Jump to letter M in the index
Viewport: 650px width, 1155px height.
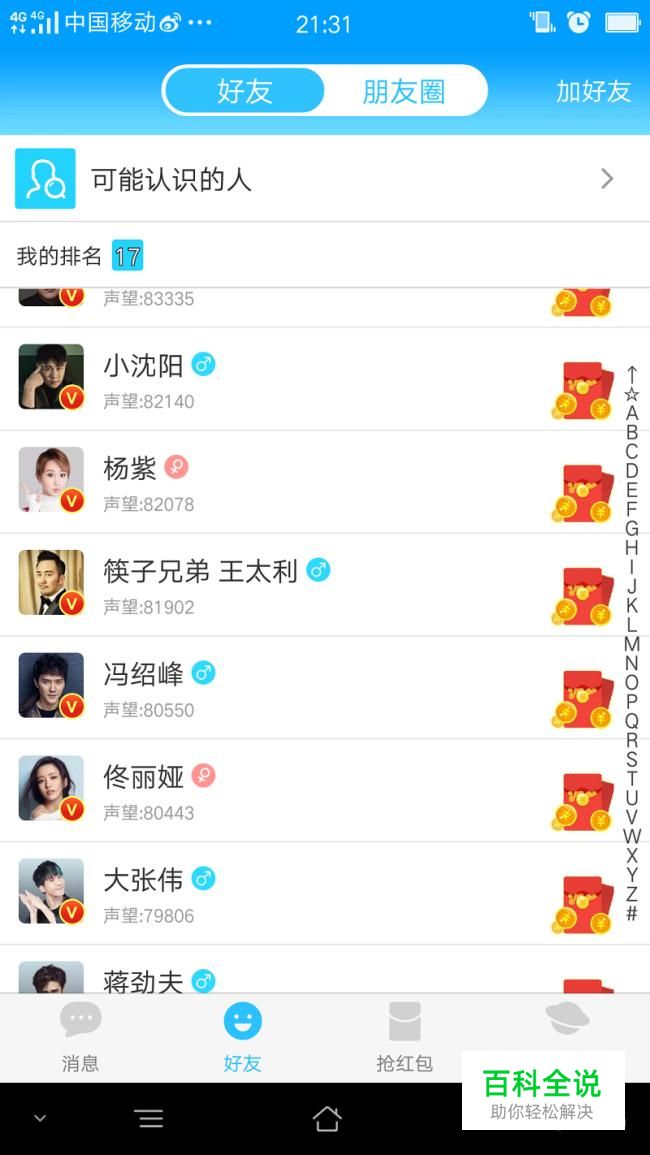[632, 644]
